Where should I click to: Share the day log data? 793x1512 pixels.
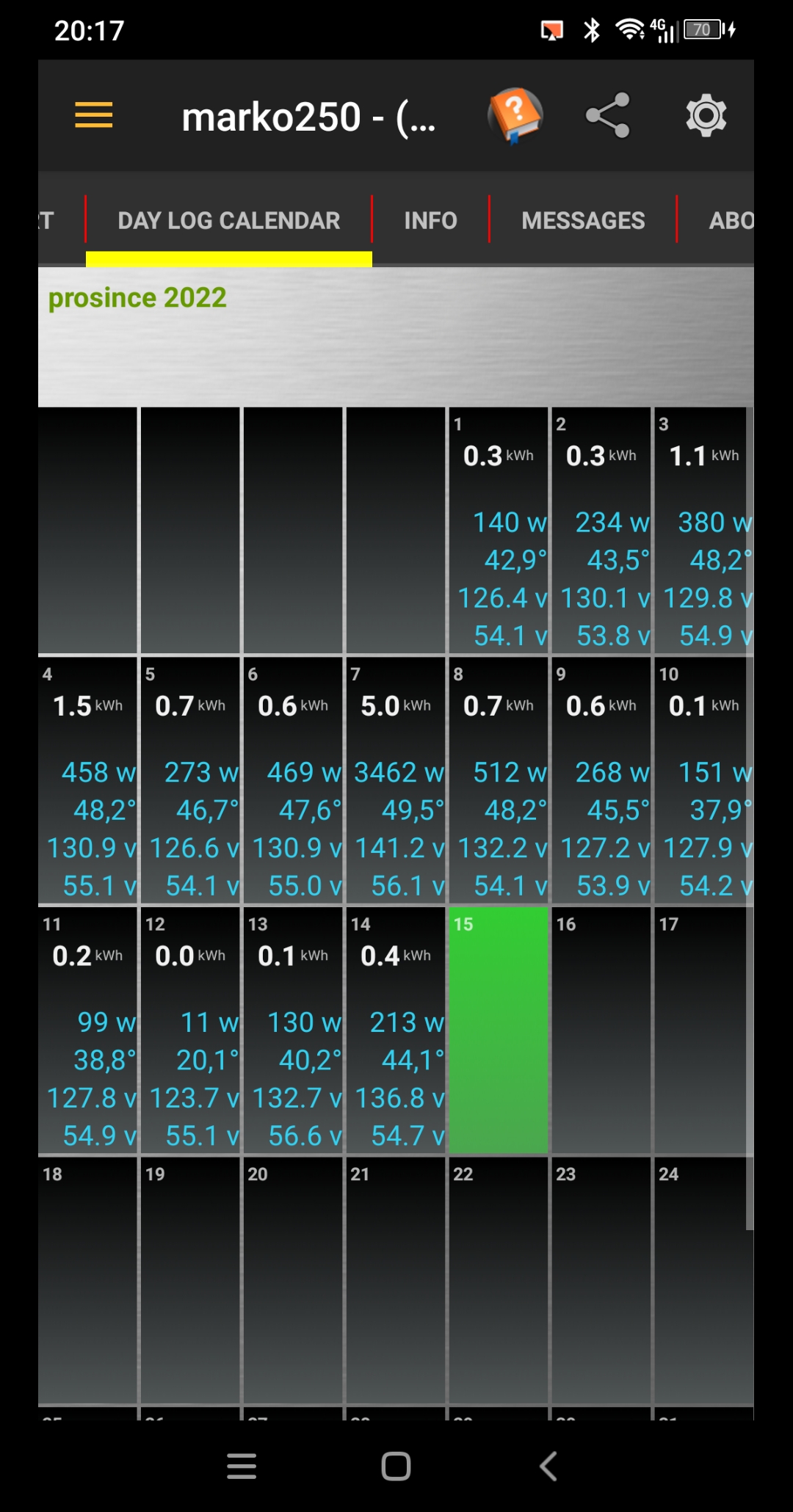[x=608, y=115]
